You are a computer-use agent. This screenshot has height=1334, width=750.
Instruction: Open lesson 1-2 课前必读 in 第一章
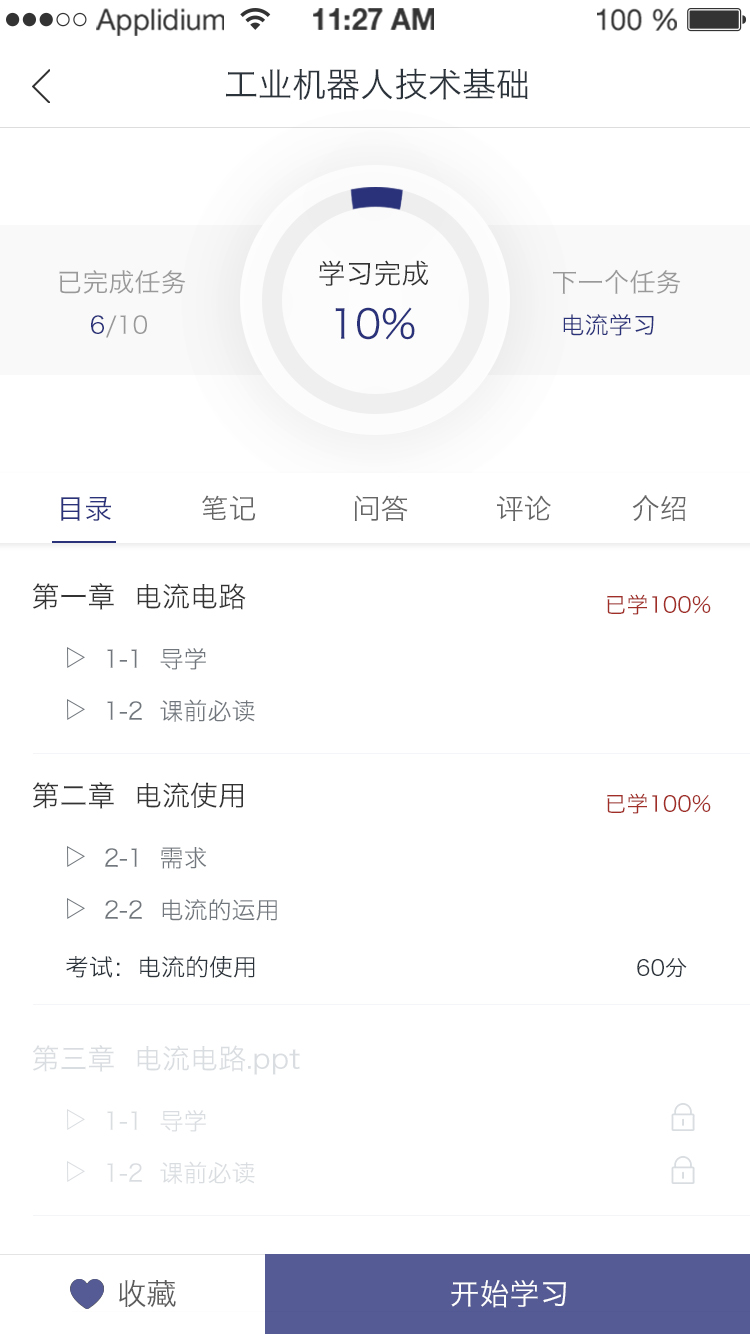[161, 711]
